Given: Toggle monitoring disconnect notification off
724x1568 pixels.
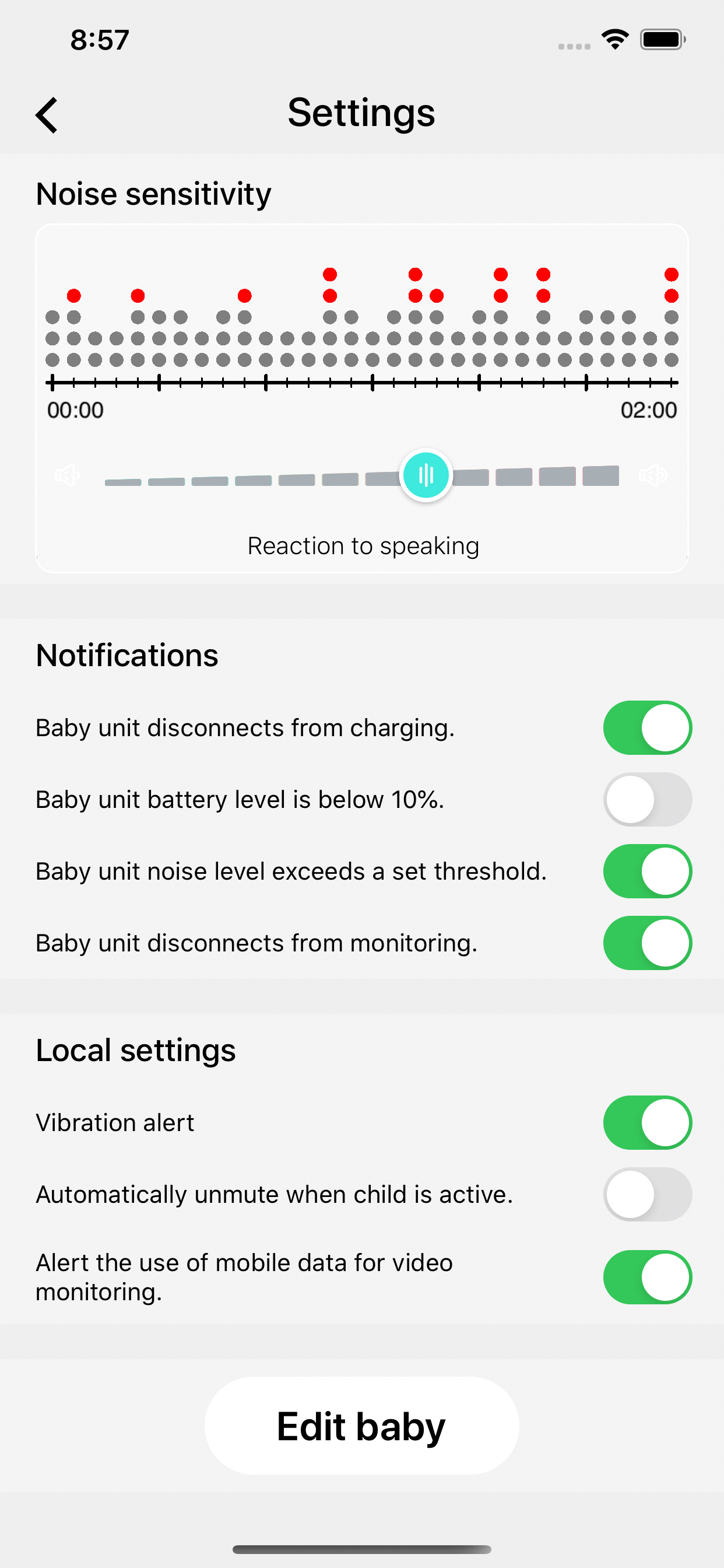Looking at the screenshot, I should tap(647, 943).
